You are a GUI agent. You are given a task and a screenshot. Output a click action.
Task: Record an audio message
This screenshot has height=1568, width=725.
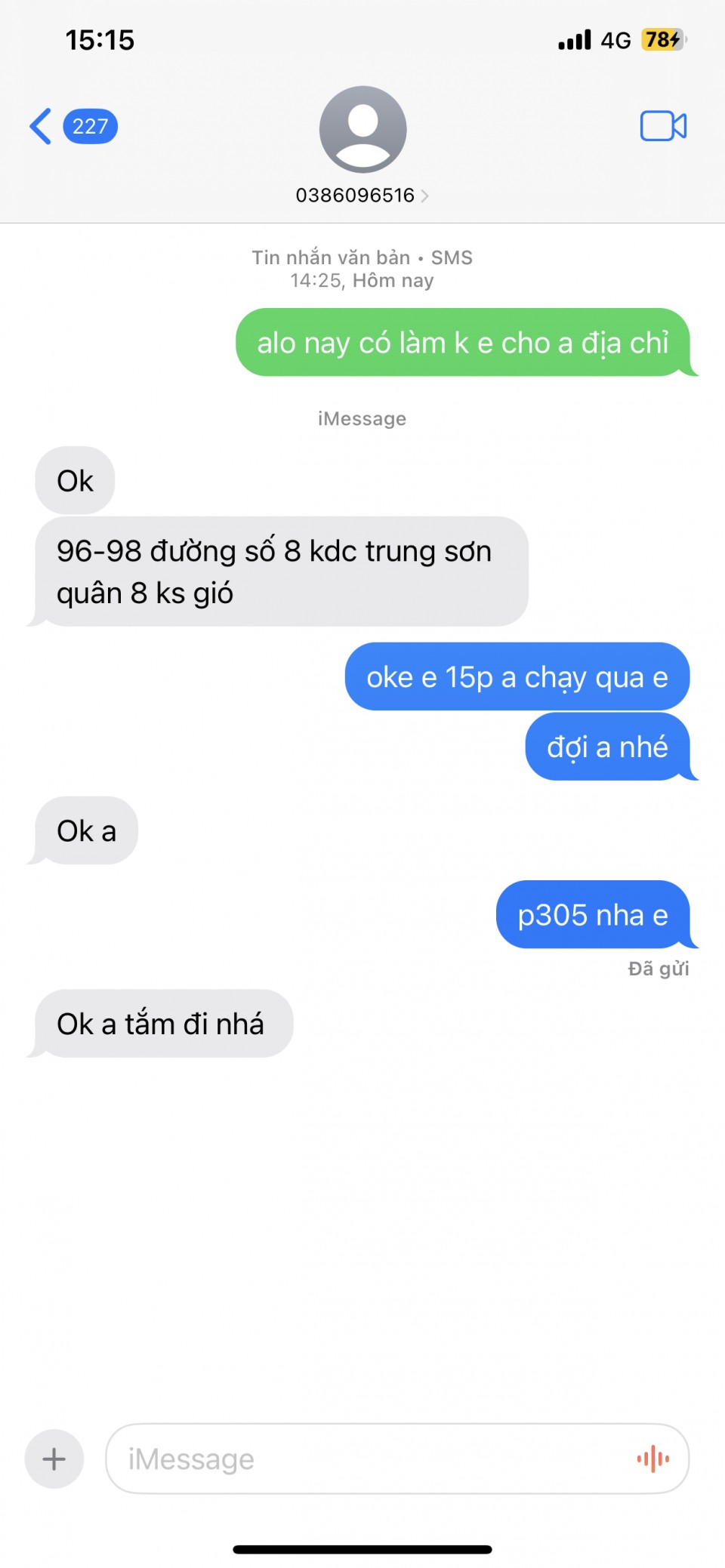[653, 1459]
